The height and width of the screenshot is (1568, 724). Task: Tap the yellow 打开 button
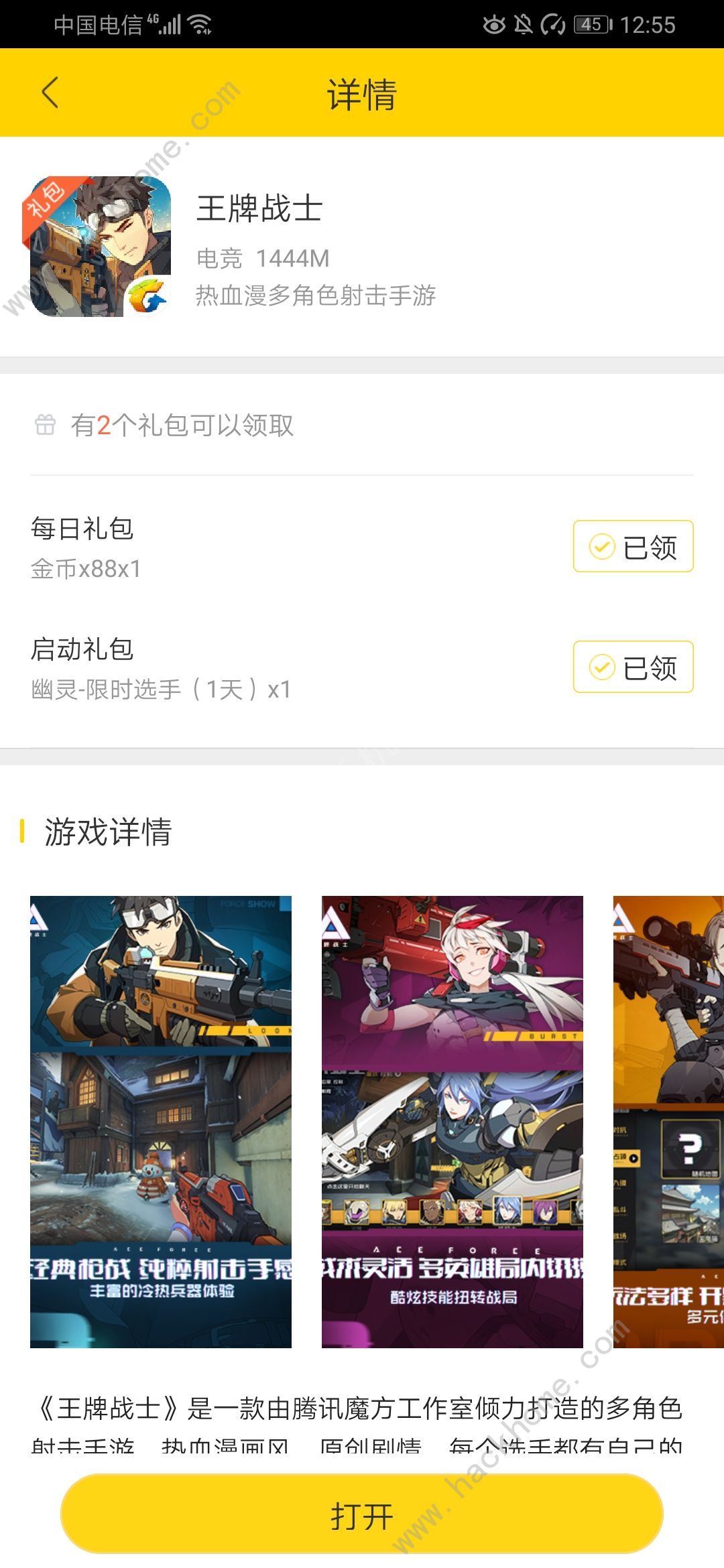[x=362, y=1516]
